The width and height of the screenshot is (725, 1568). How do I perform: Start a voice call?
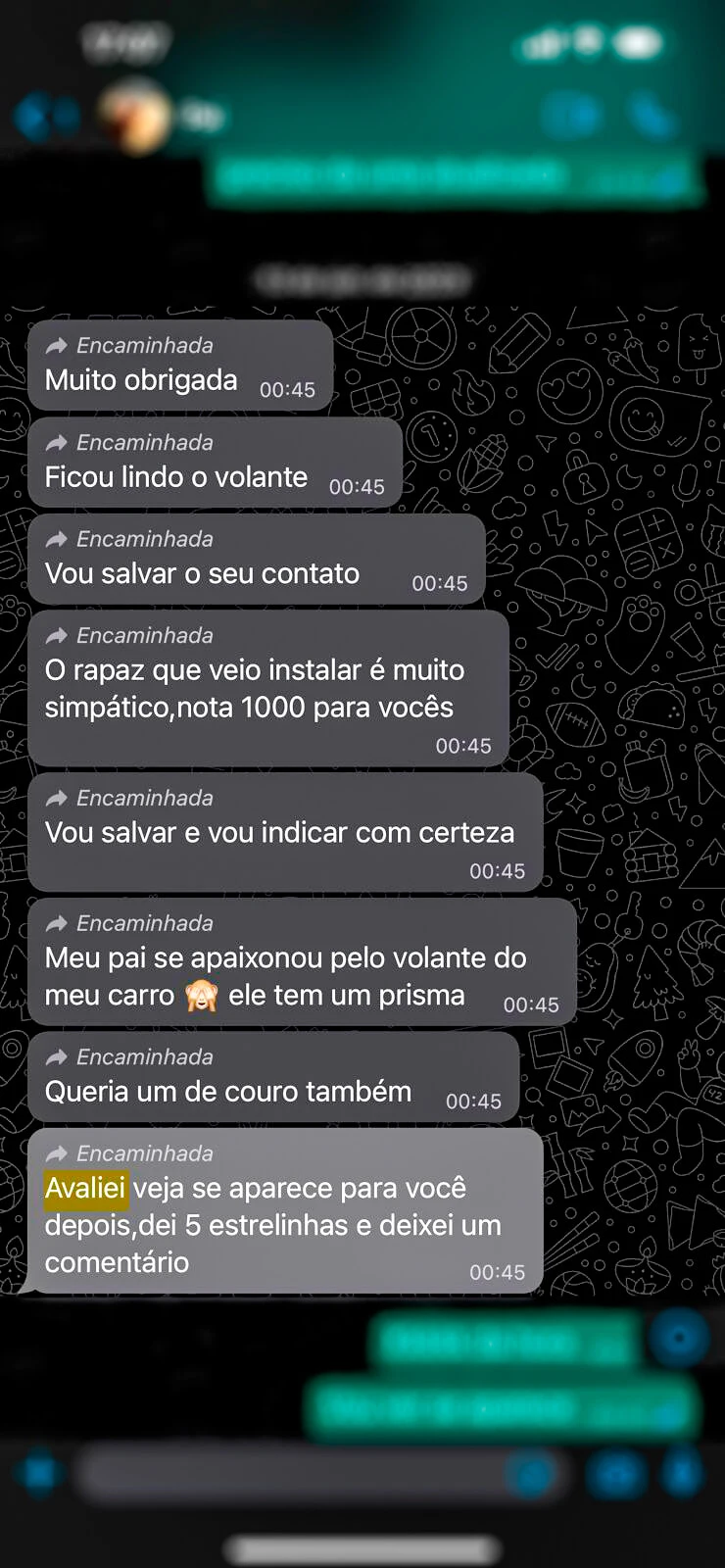(x=650, y=117)
